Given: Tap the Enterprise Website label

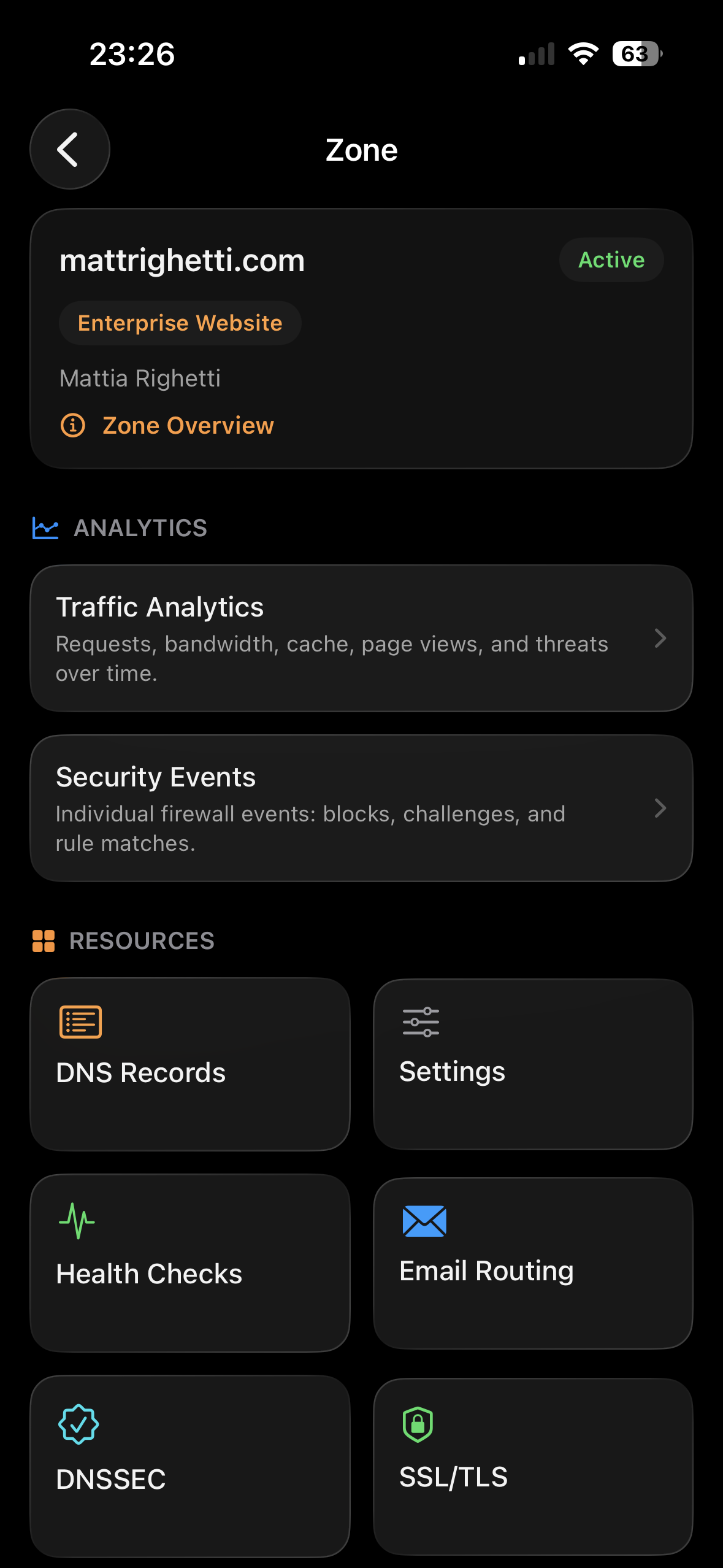Looking at the screenshot, I should pyautogui.click(x=180, y=323).
